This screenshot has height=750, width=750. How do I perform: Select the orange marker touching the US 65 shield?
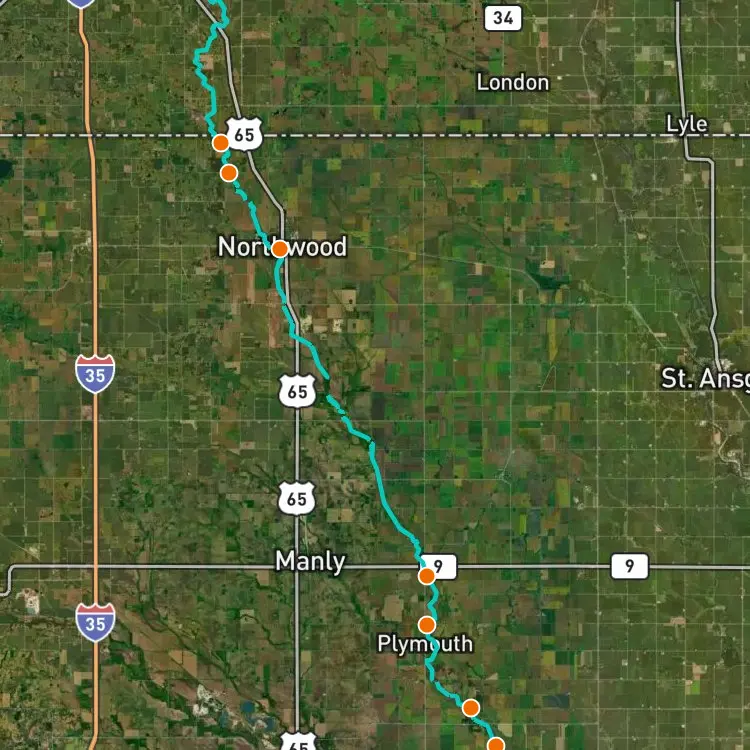pyautogui.click(x=221, y=143)
